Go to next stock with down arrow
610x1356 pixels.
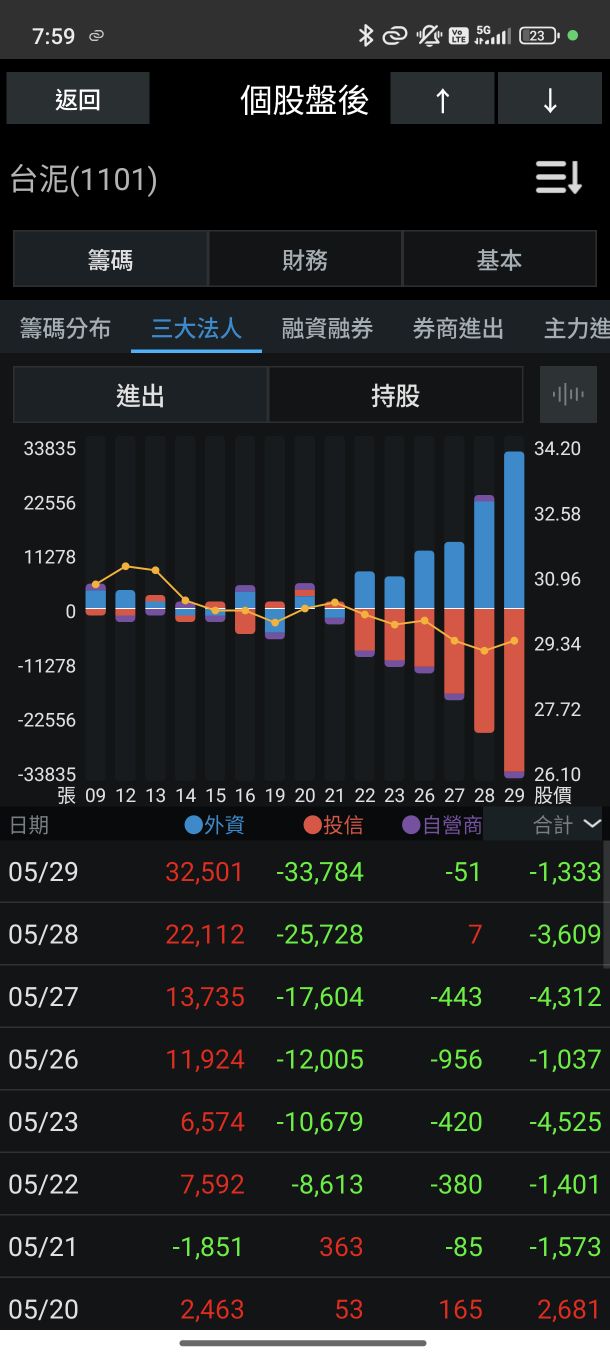[549, 99]
